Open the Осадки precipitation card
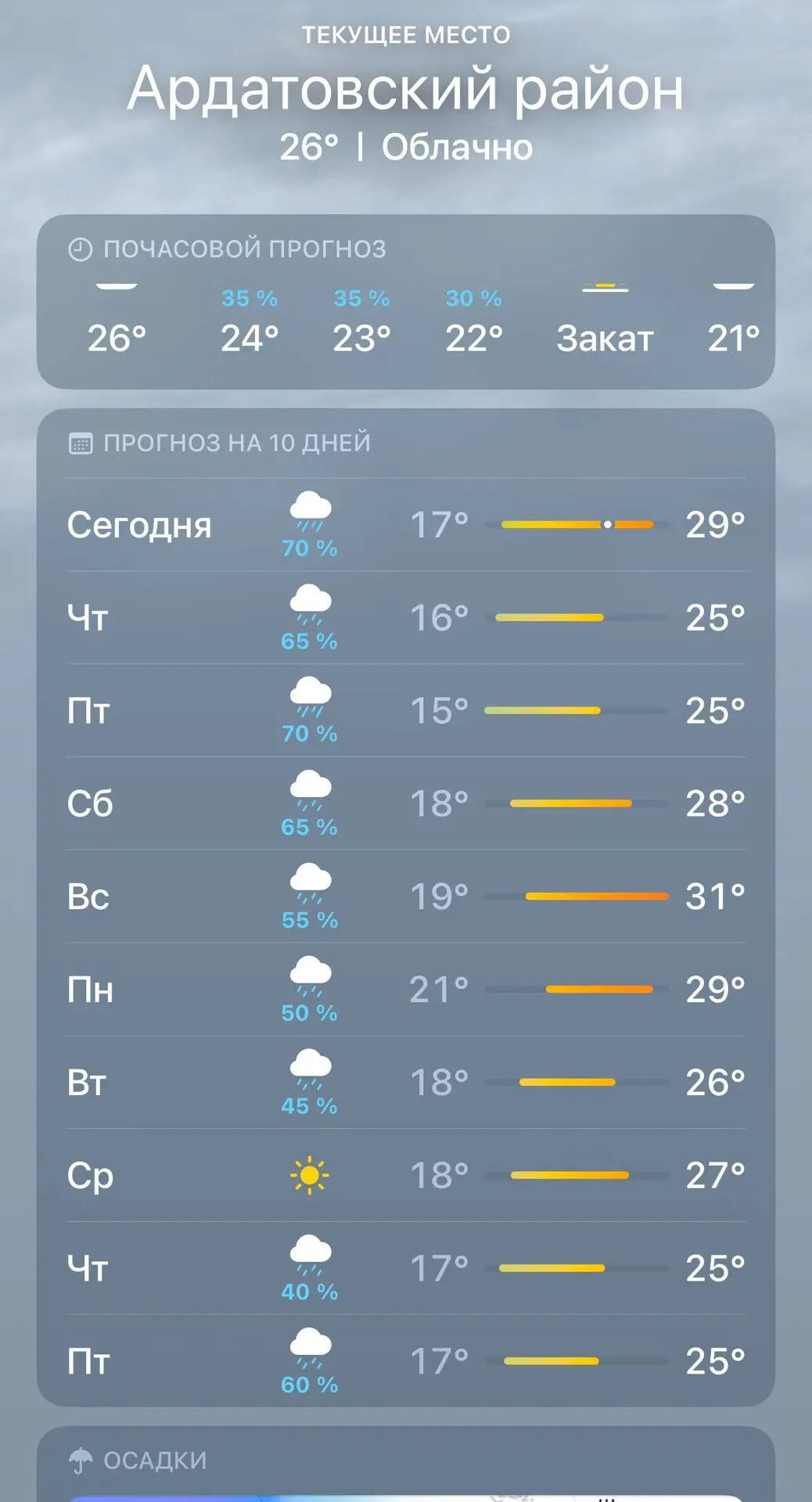This screenshot has height=1502, width=812. click(x=406, y=1464)
